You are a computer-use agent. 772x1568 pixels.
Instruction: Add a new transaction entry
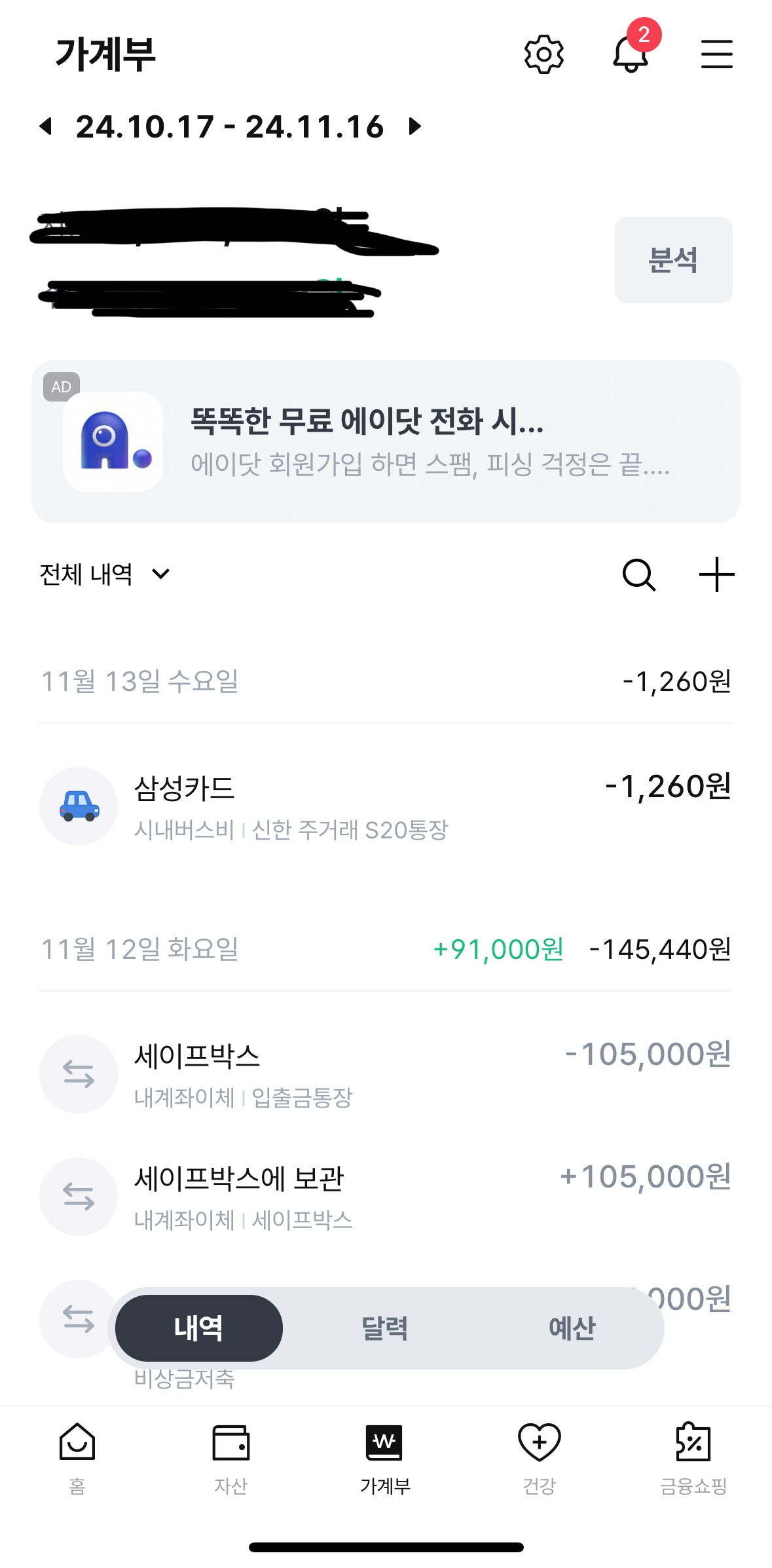tap(716, 575)
